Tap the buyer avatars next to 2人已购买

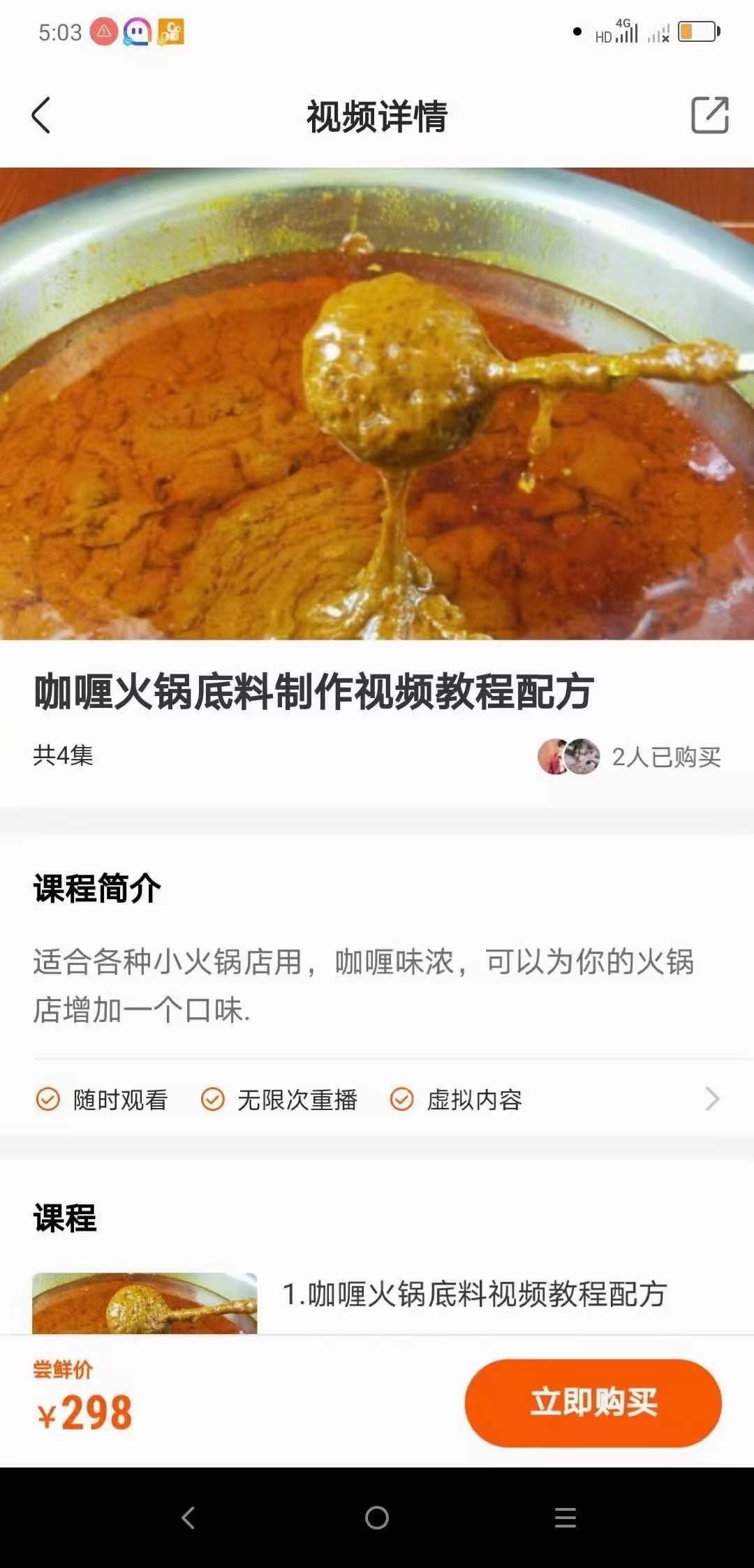569,756
